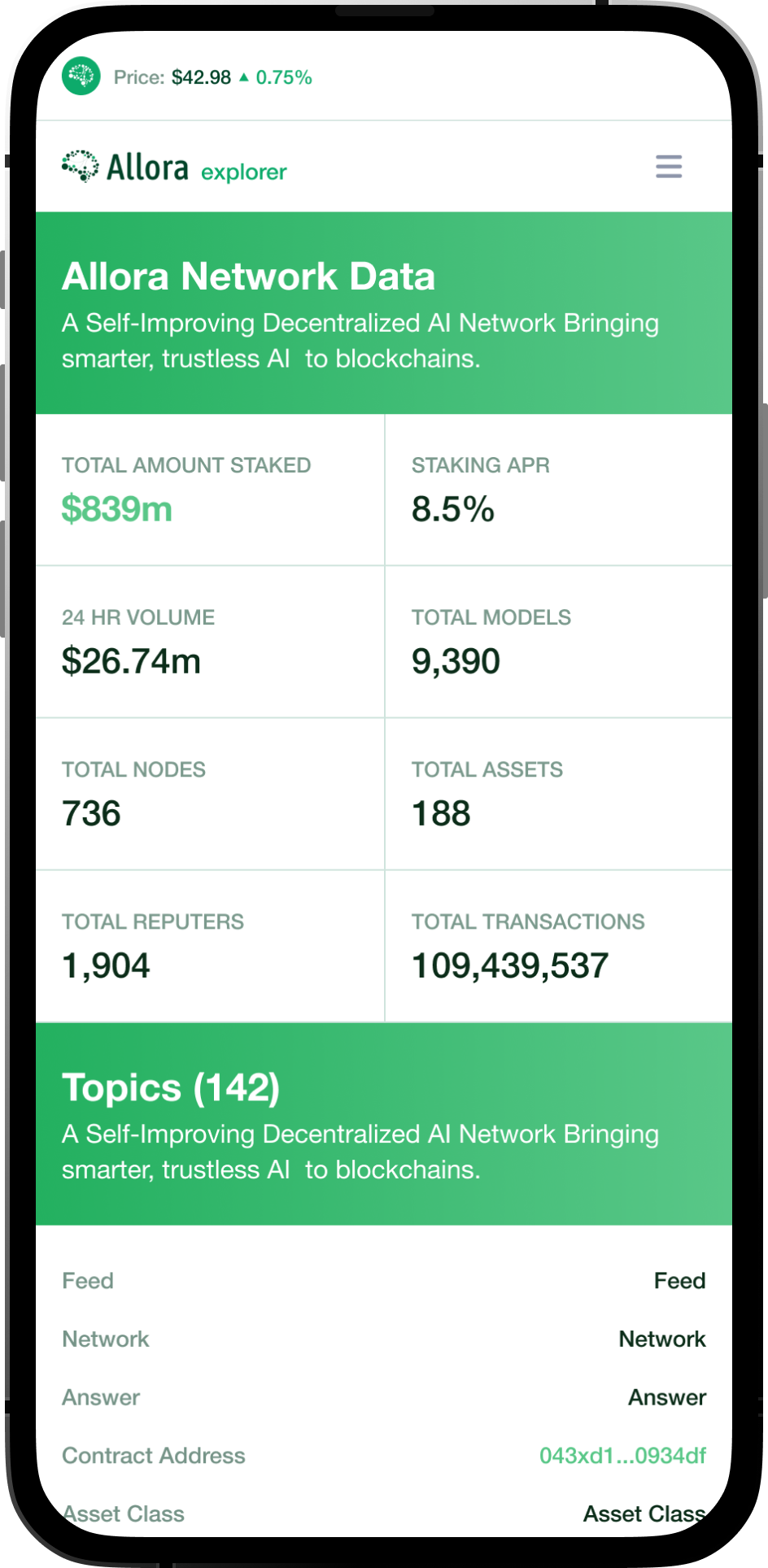Open the hamburger navigation menu
The width and height of the screenshot is (768, 1568).
669,167
